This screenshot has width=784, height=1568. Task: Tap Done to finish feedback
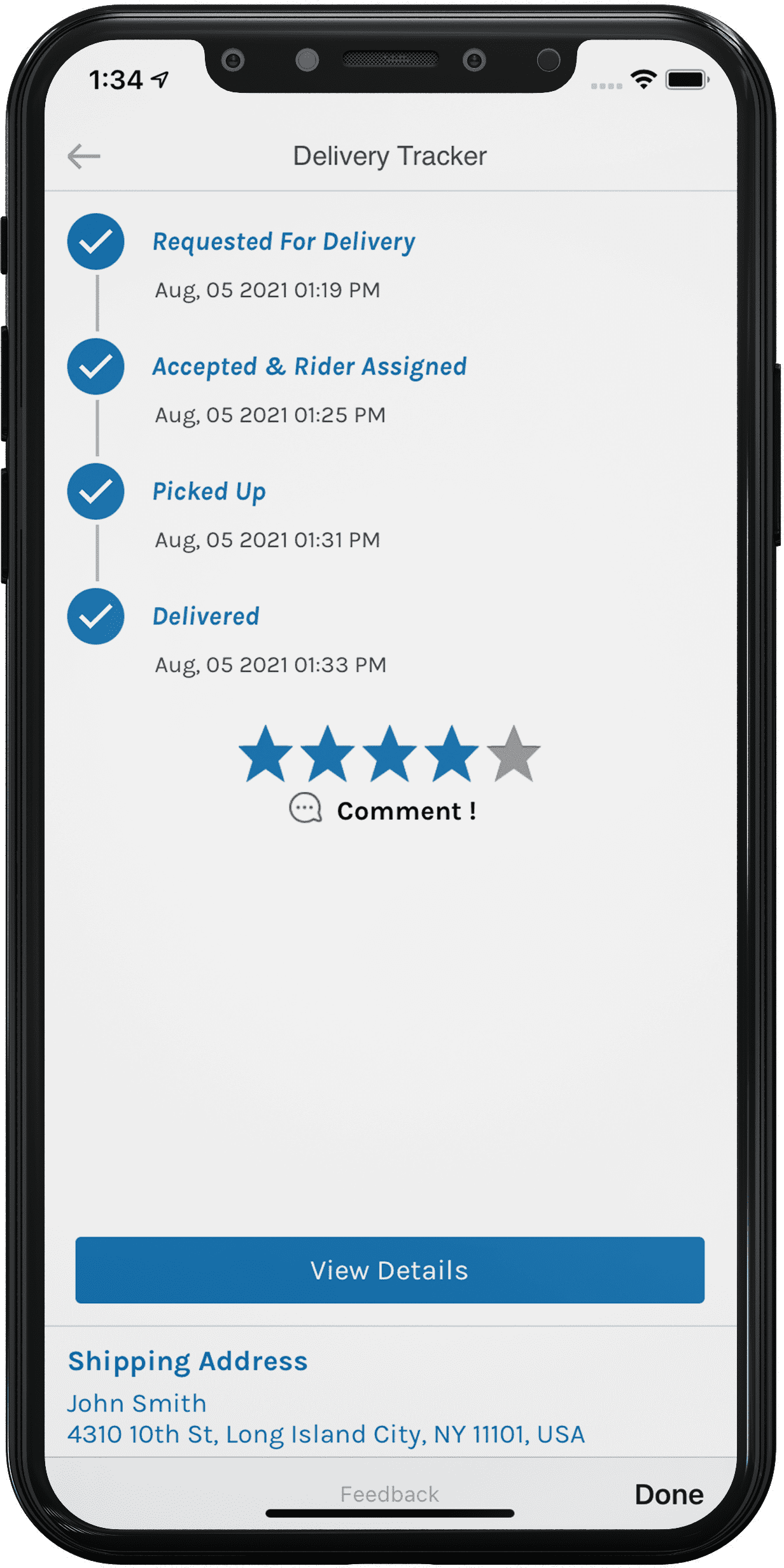pos(669,1494)
